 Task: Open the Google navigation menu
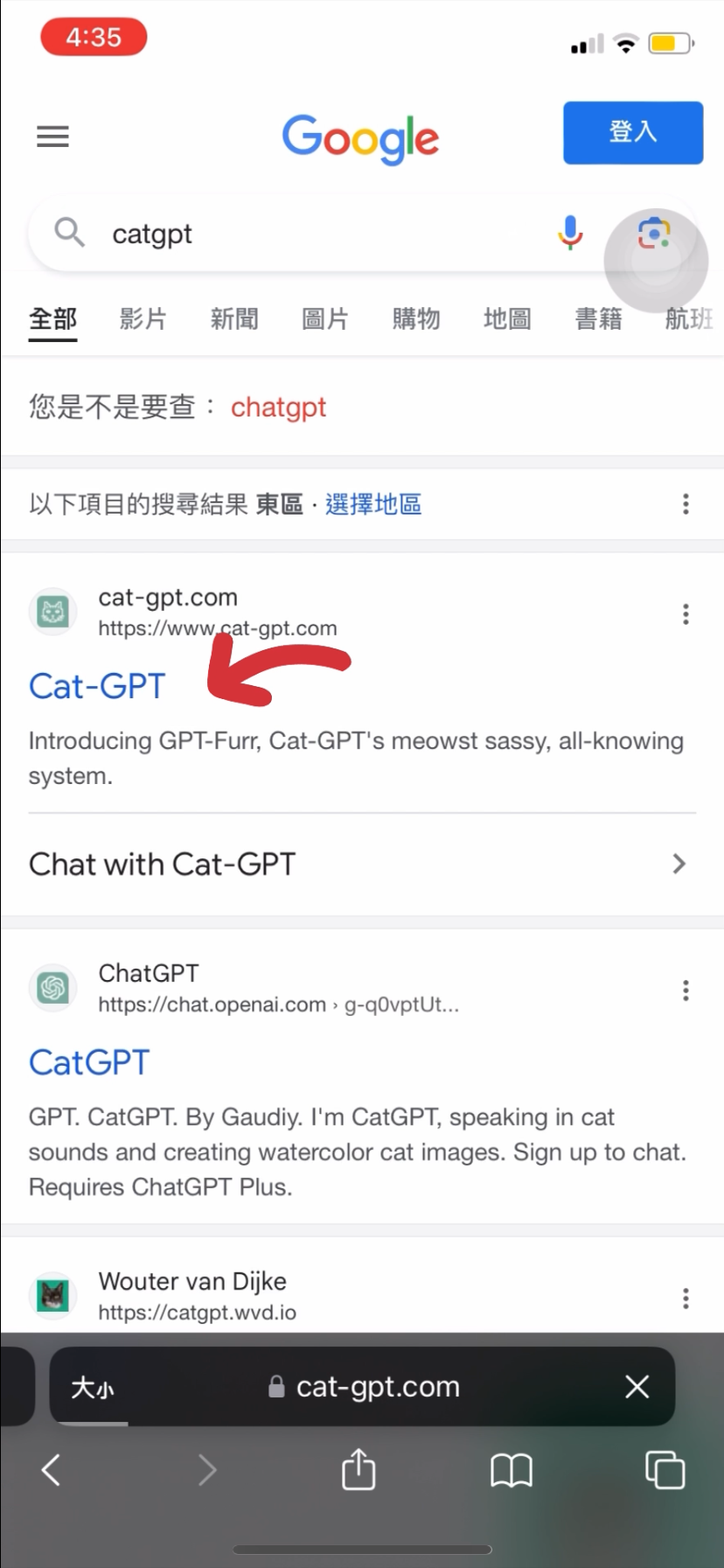click(52, 136)
